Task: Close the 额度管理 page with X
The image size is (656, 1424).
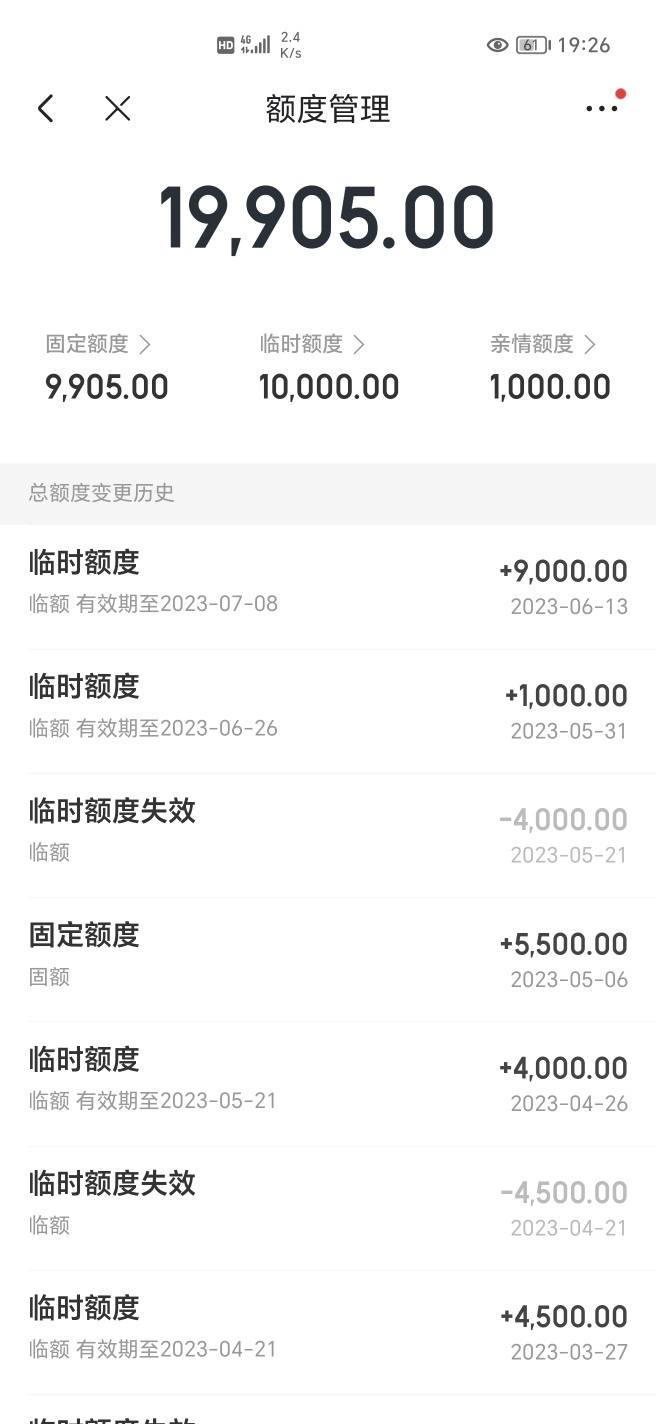Action: [x=118, y=108]
